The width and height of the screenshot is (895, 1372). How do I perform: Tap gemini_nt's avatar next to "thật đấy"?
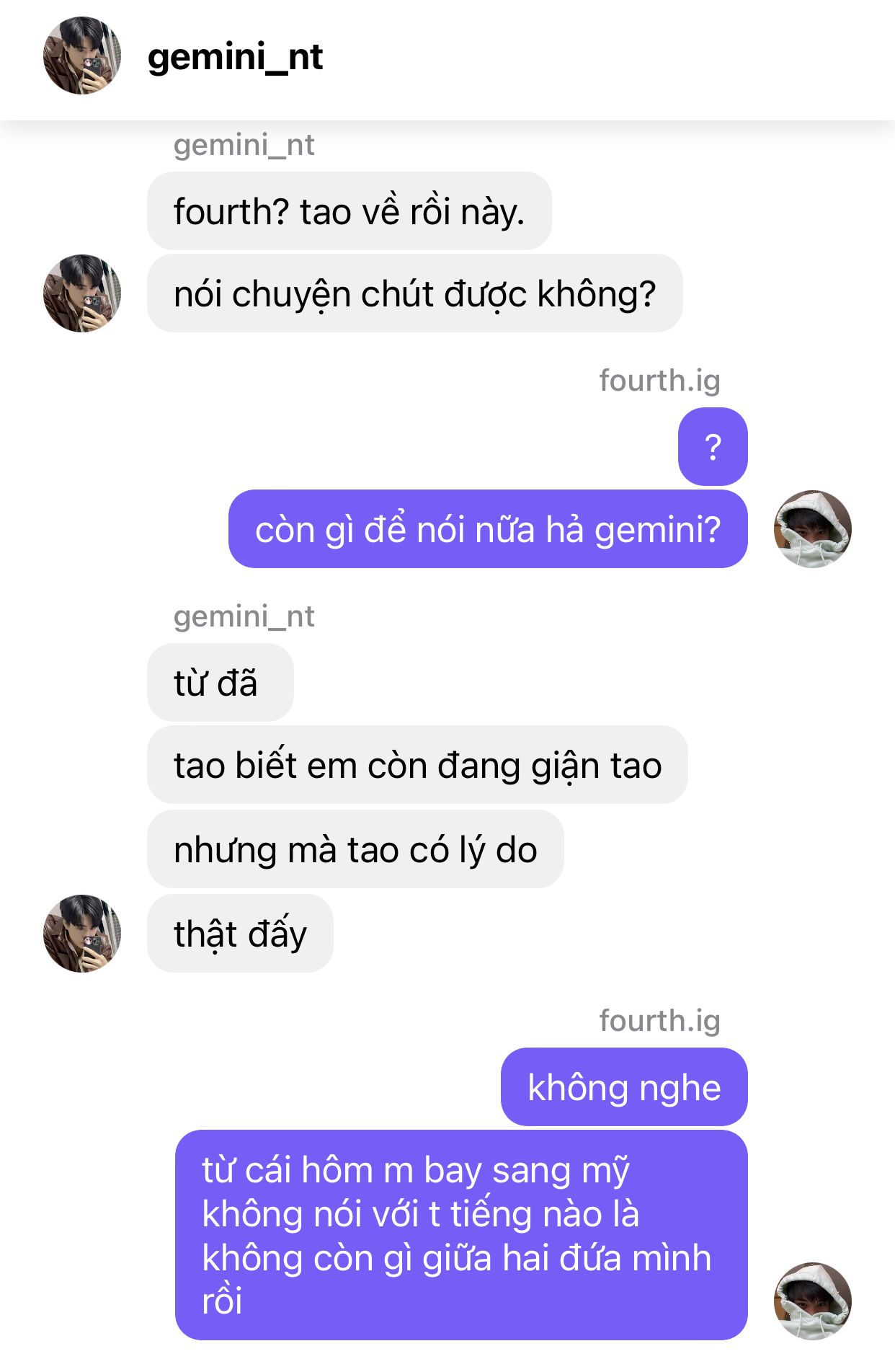[x=82, y=934]
